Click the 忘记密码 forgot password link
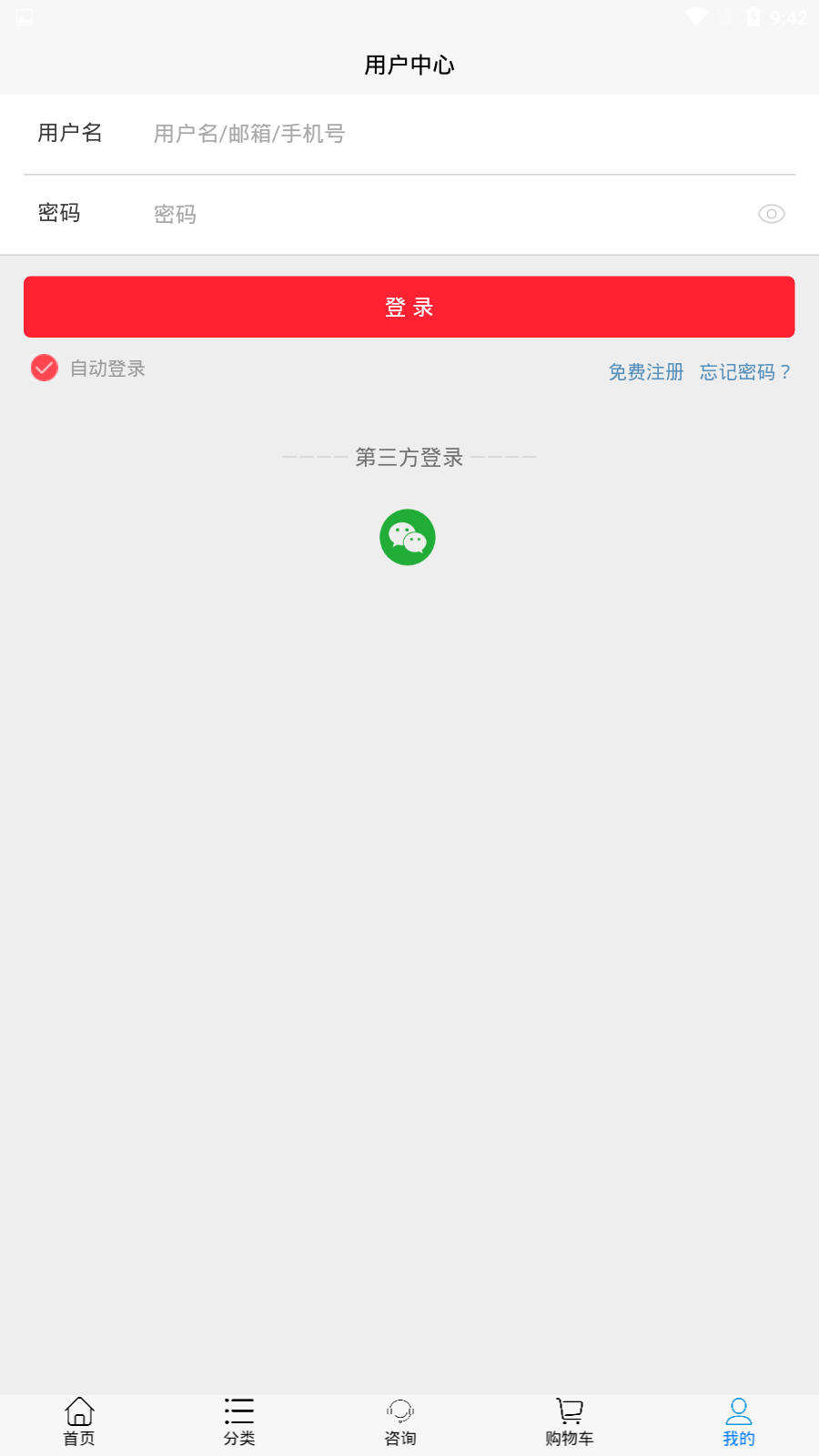This screenshot has width=819, height=1456. pos(746,371)
